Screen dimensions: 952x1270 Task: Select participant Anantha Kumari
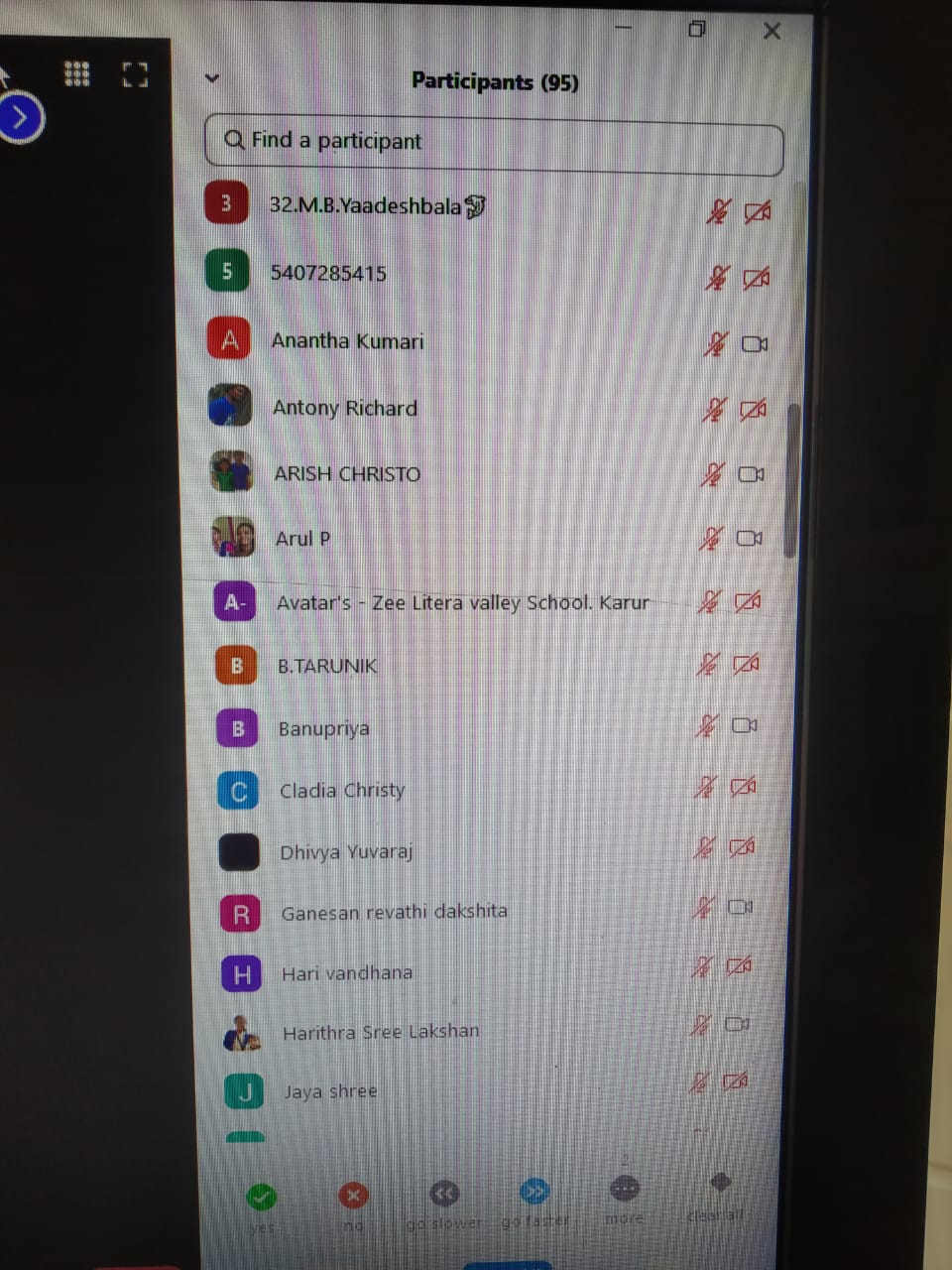click(347, 341)
